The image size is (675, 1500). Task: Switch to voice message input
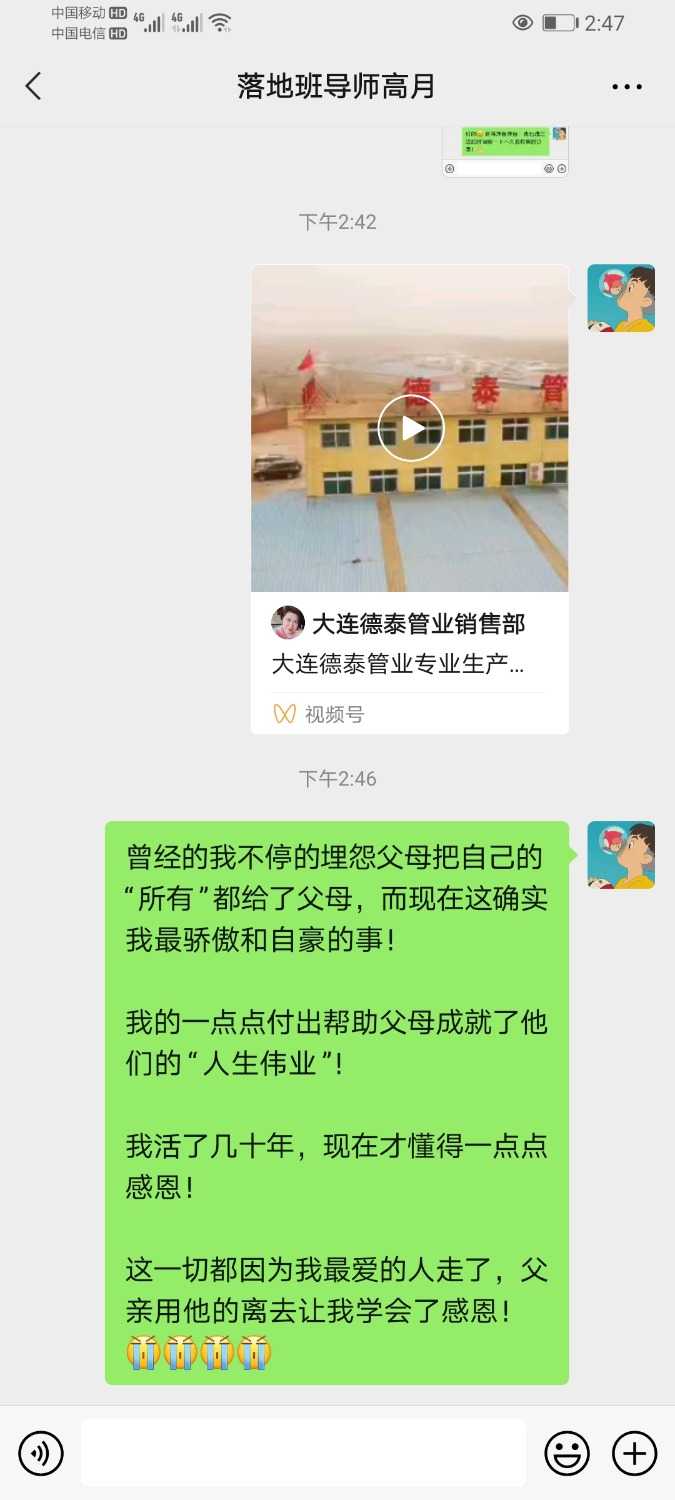pyautogui.click(x=41, y=1453)
